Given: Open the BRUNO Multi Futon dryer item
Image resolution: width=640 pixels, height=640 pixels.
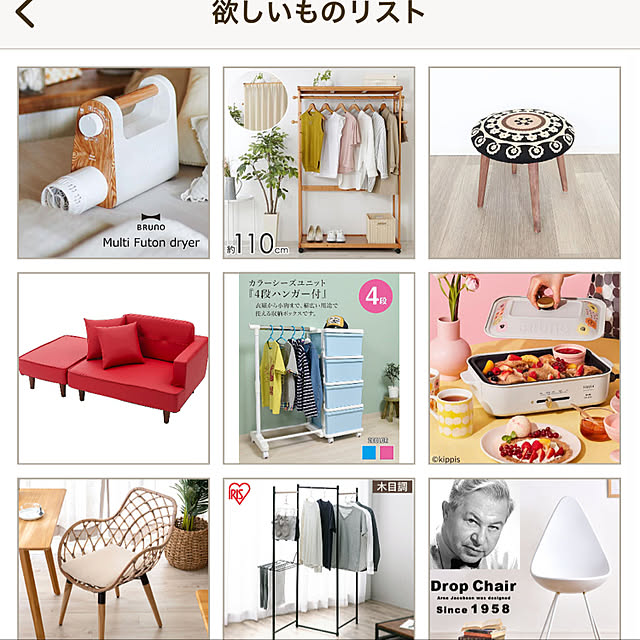Looking at the screenshot, I should (x=113, y=163).
